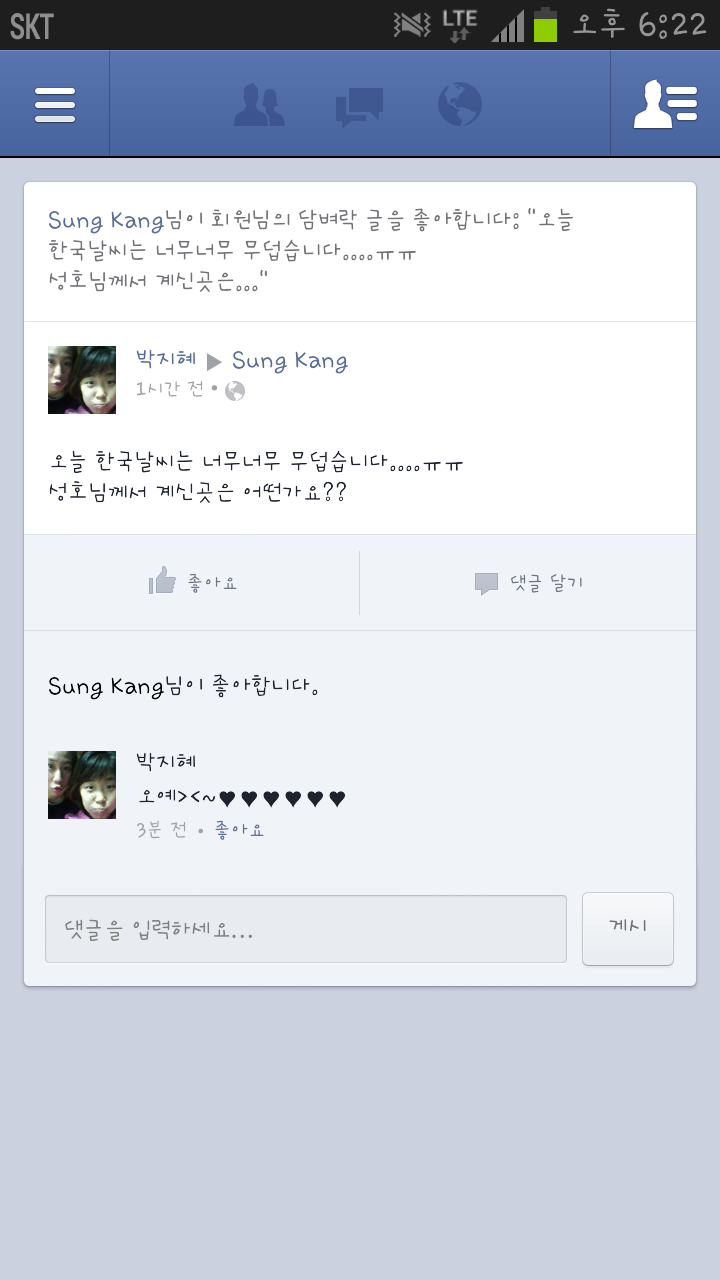Open Sung Kang's profile in post header

[290, 361]
